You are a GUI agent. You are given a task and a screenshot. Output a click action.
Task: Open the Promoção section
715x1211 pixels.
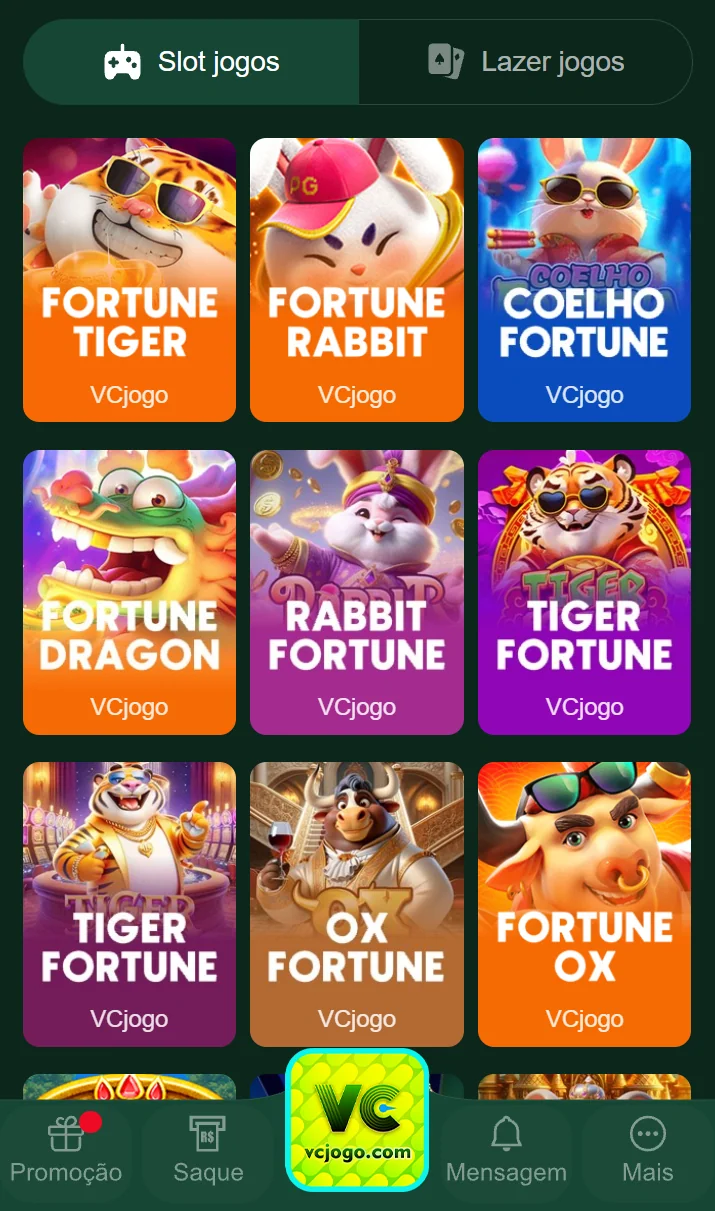click(x=66, y=1152)
